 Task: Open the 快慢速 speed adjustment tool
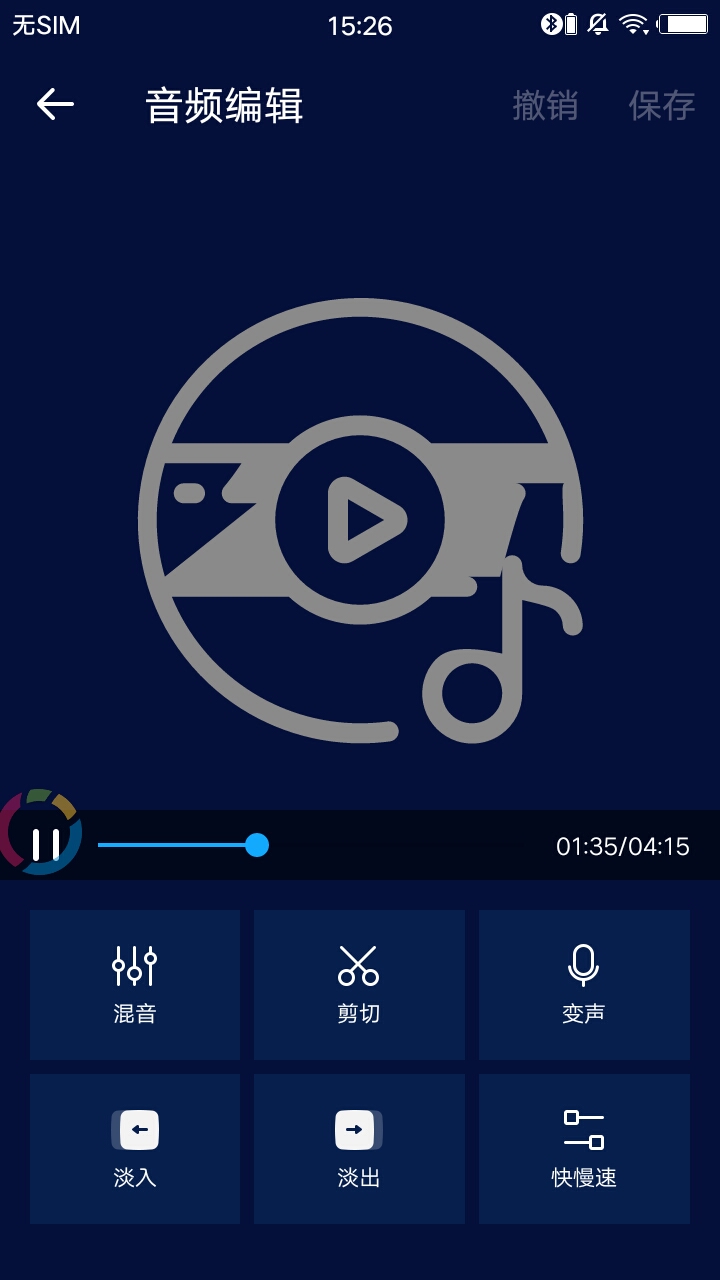pos(584,1148)
